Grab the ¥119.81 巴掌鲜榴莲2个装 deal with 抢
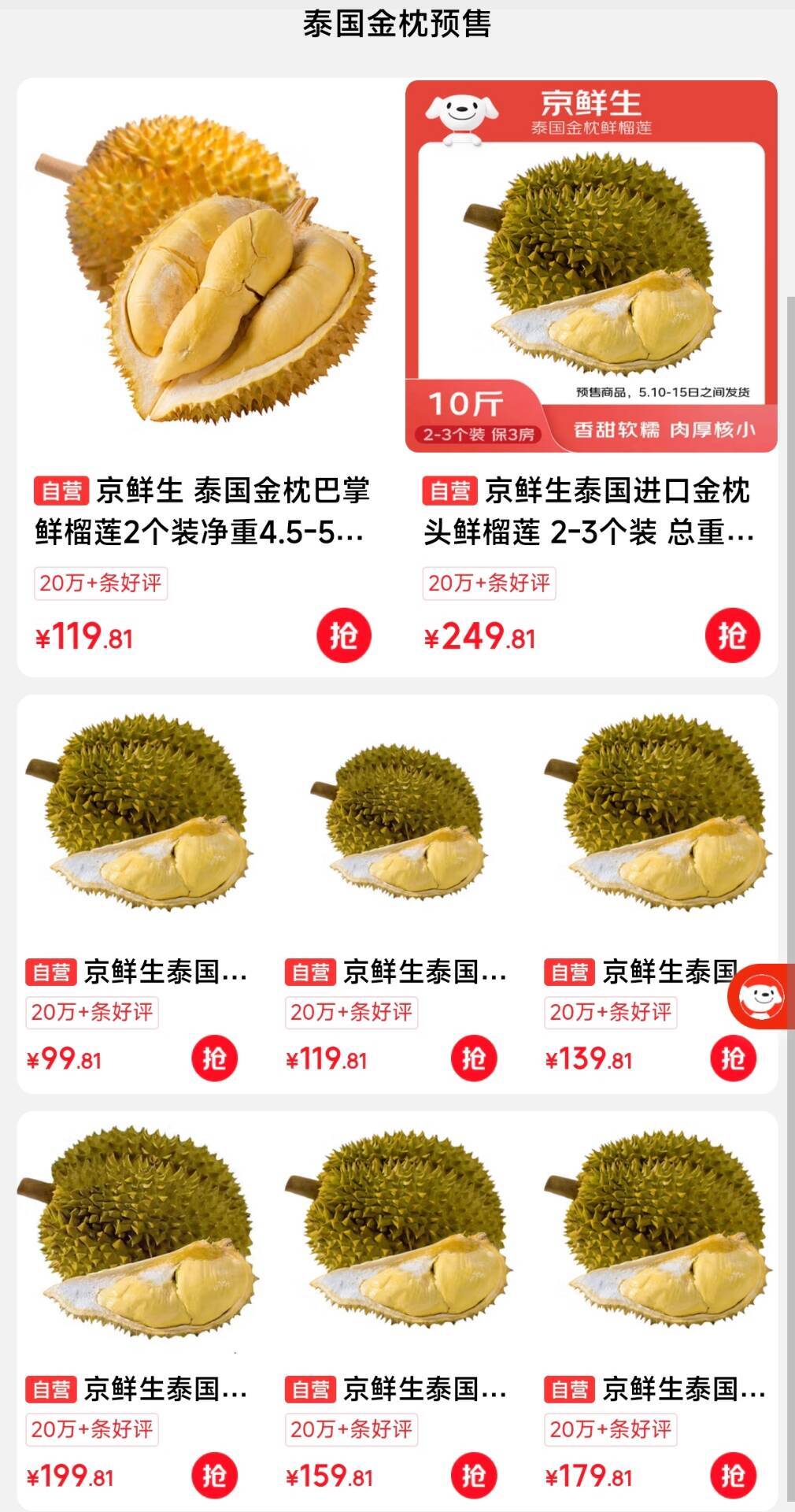 (343, 636)
